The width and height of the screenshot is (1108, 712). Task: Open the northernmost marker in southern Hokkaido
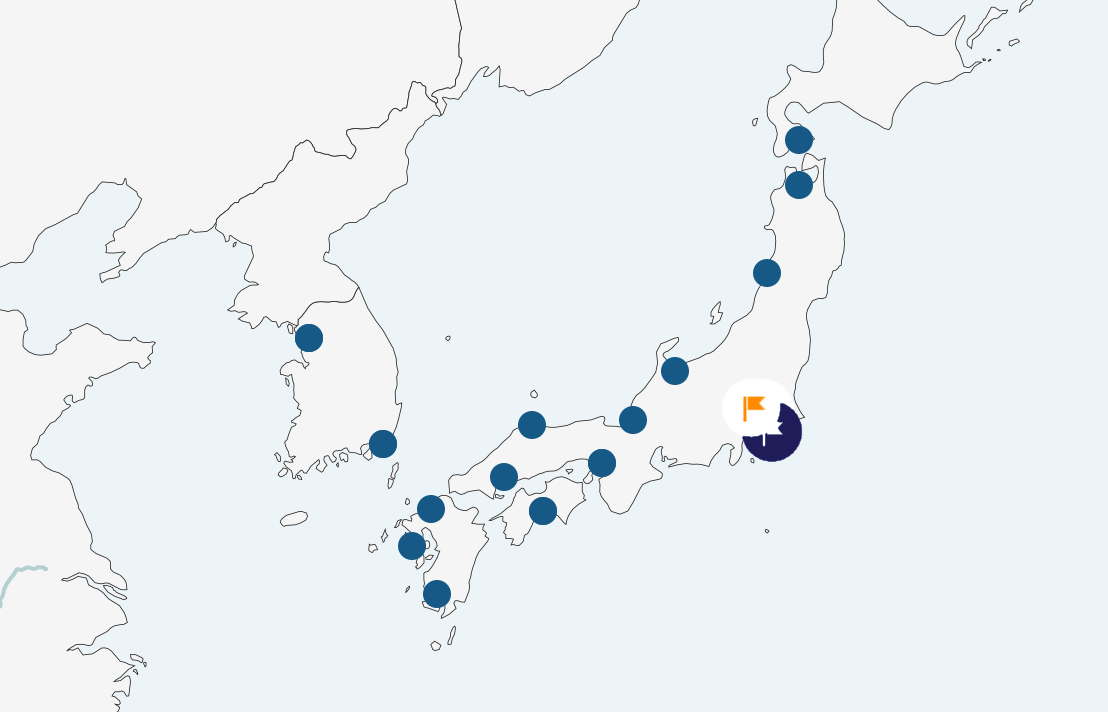tap(799, 140)
